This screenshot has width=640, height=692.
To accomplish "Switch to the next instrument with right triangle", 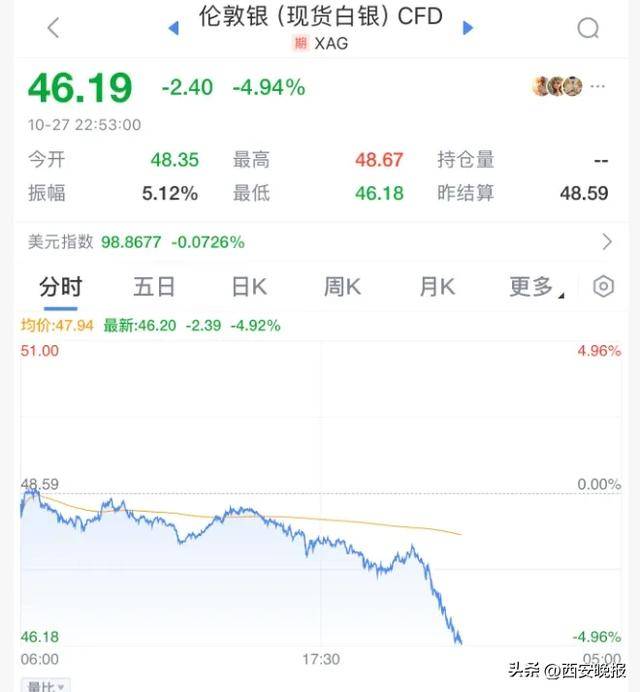I will 467,28.
